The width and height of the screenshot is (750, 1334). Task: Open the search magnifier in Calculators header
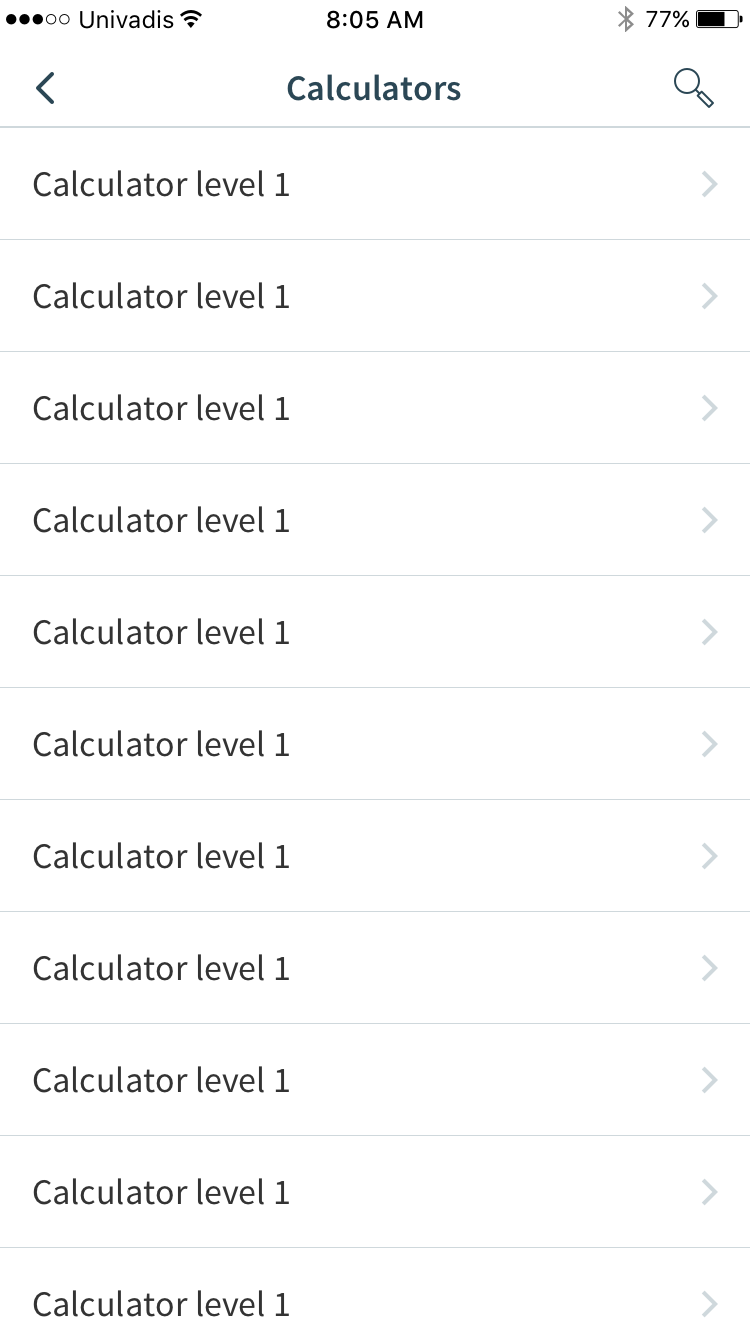pos(693,88)
